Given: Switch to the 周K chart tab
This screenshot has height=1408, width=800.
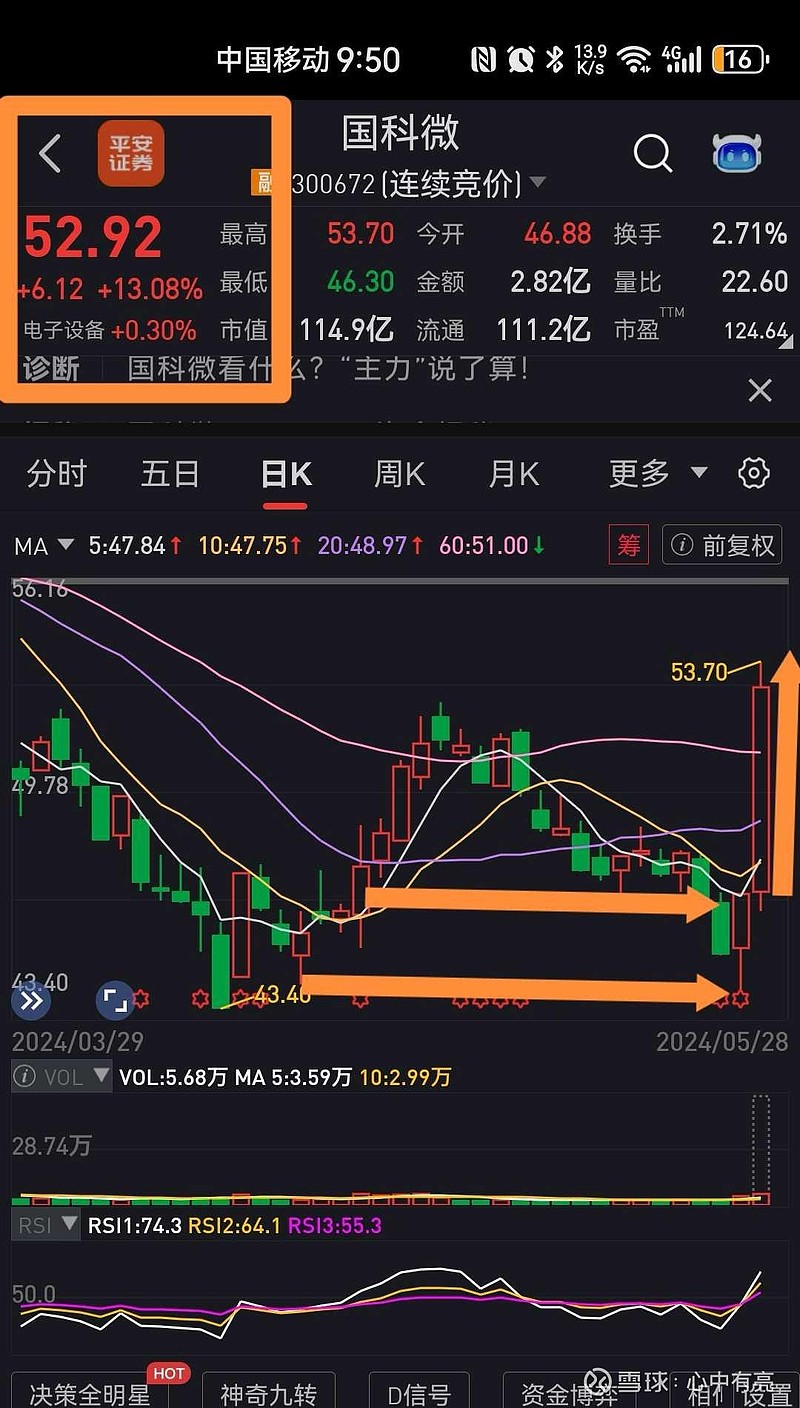Looking at the screenshot, I should click(399, 473).
